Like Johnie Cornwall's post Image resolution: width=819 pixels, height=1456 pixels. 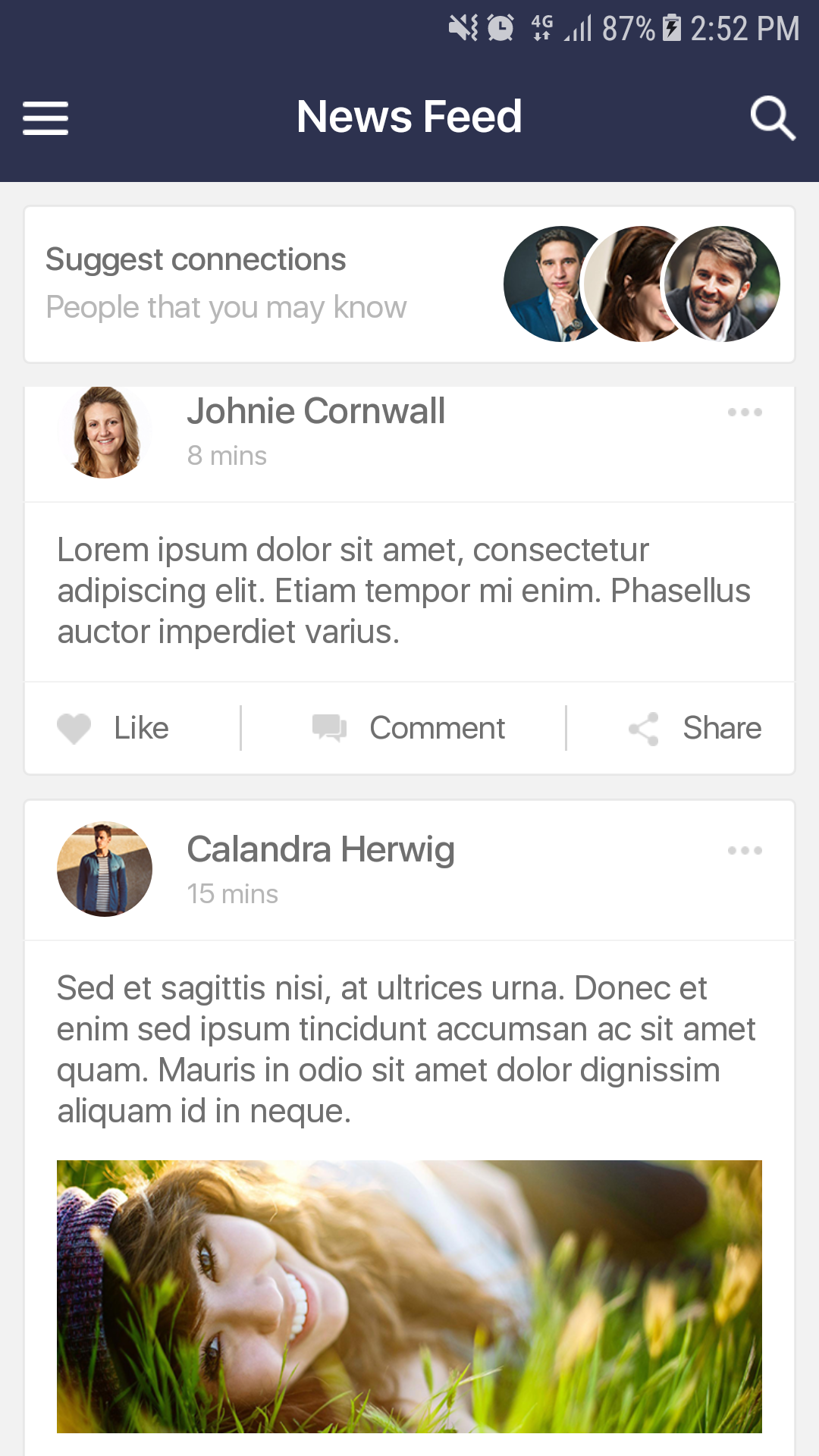tap(114, 728)
